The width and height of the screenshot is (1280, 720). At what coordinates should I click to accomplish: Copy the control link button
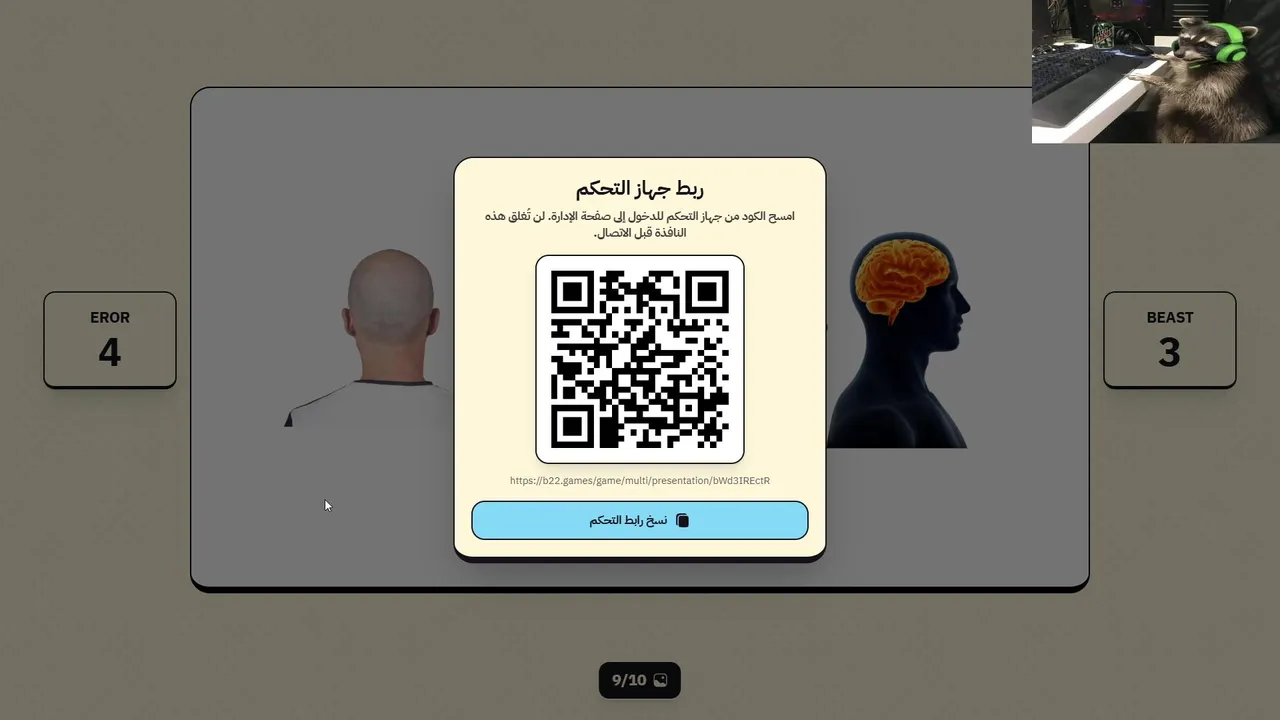pos(640,520)
